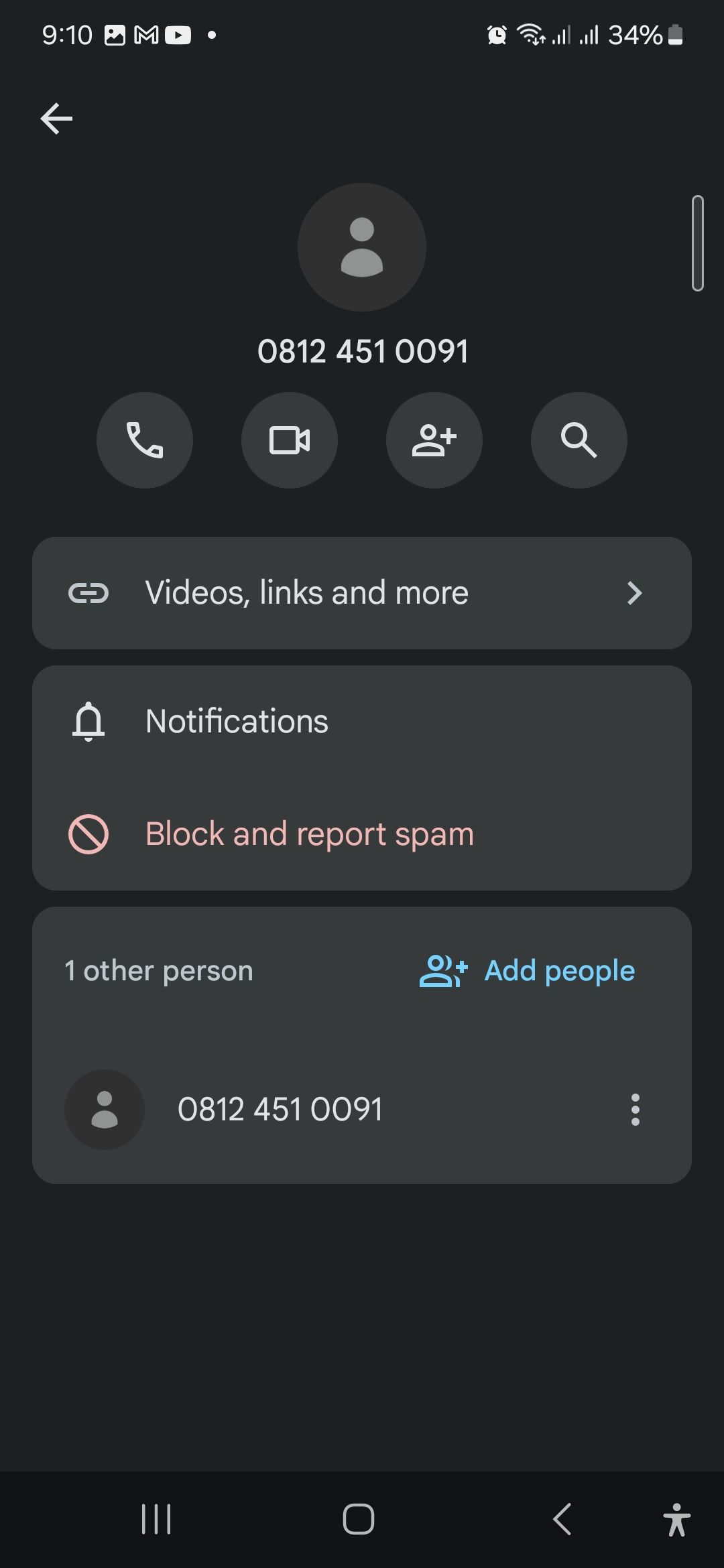Viewport: 724px width, 1568px height.
Task: Start a video call from the contact screen
Action: (x=290, y=440)
